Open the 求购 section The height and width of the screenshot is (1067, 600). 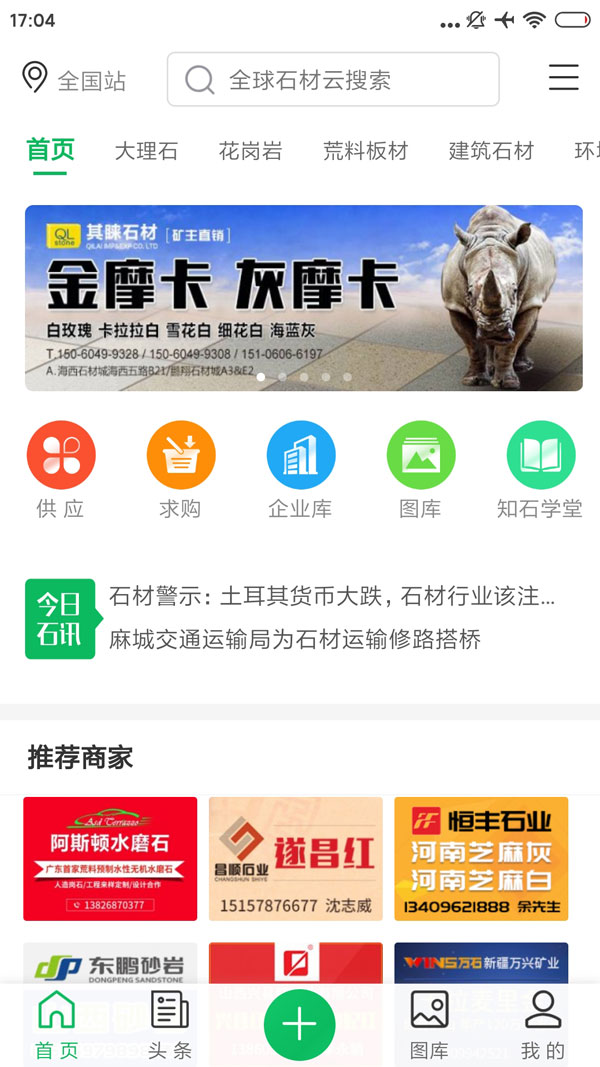point(181,469)
